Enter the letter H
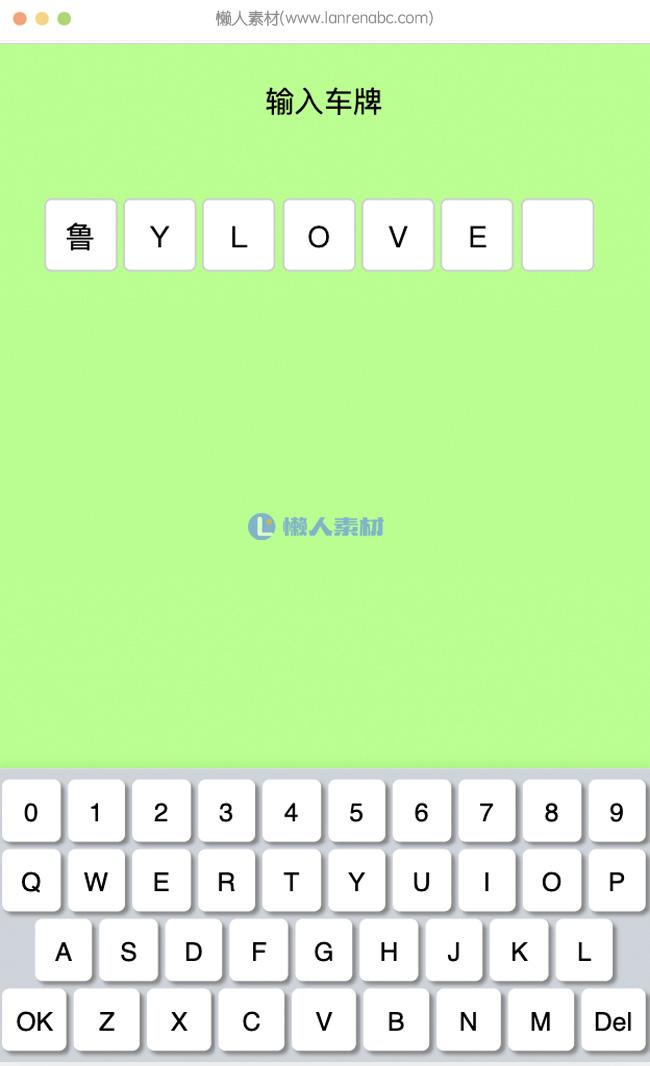The image size is (650, 1066). [388, 951]
